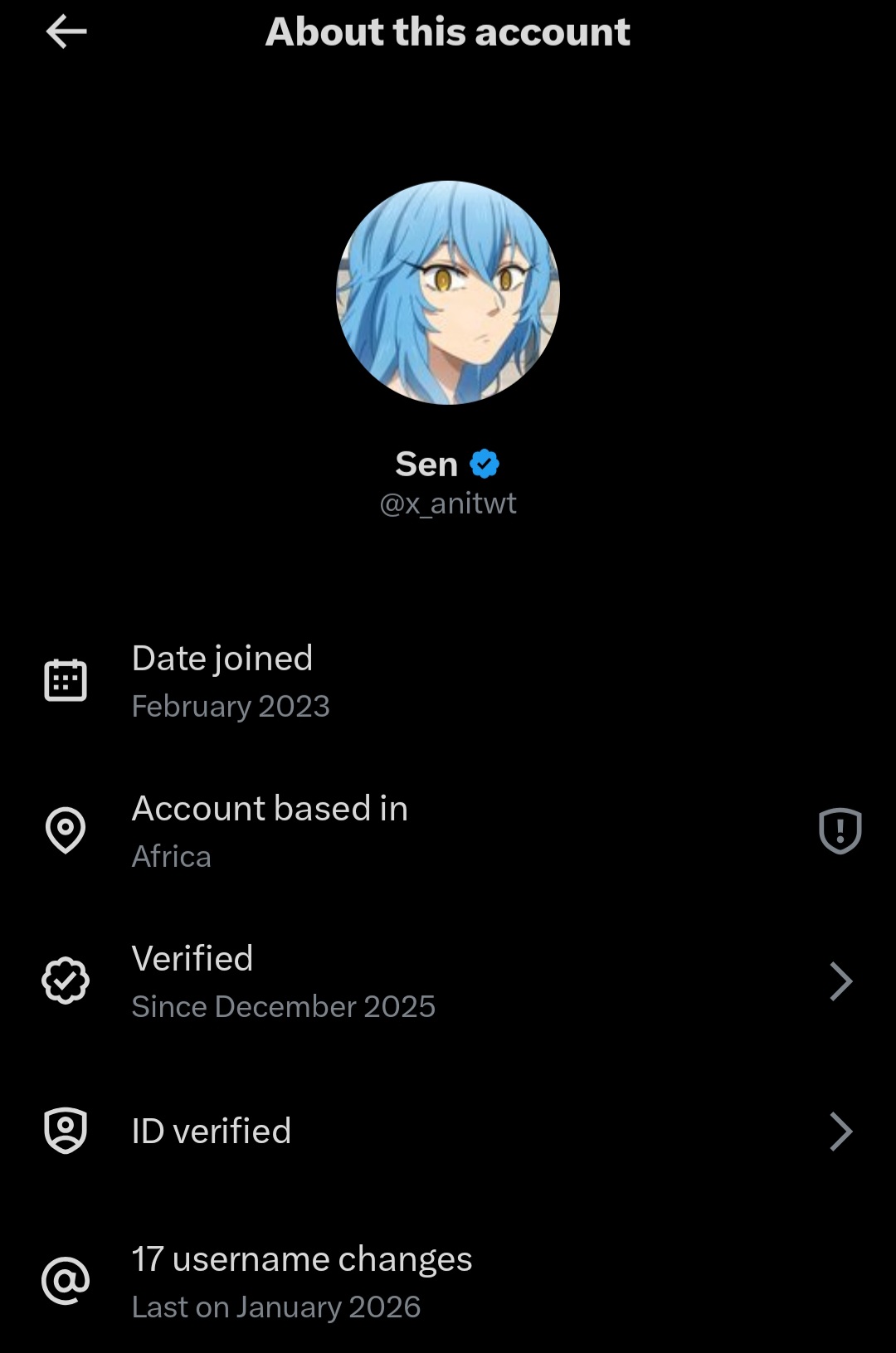
Task: Open Sen's profile picture
Action: coord(448,293)
